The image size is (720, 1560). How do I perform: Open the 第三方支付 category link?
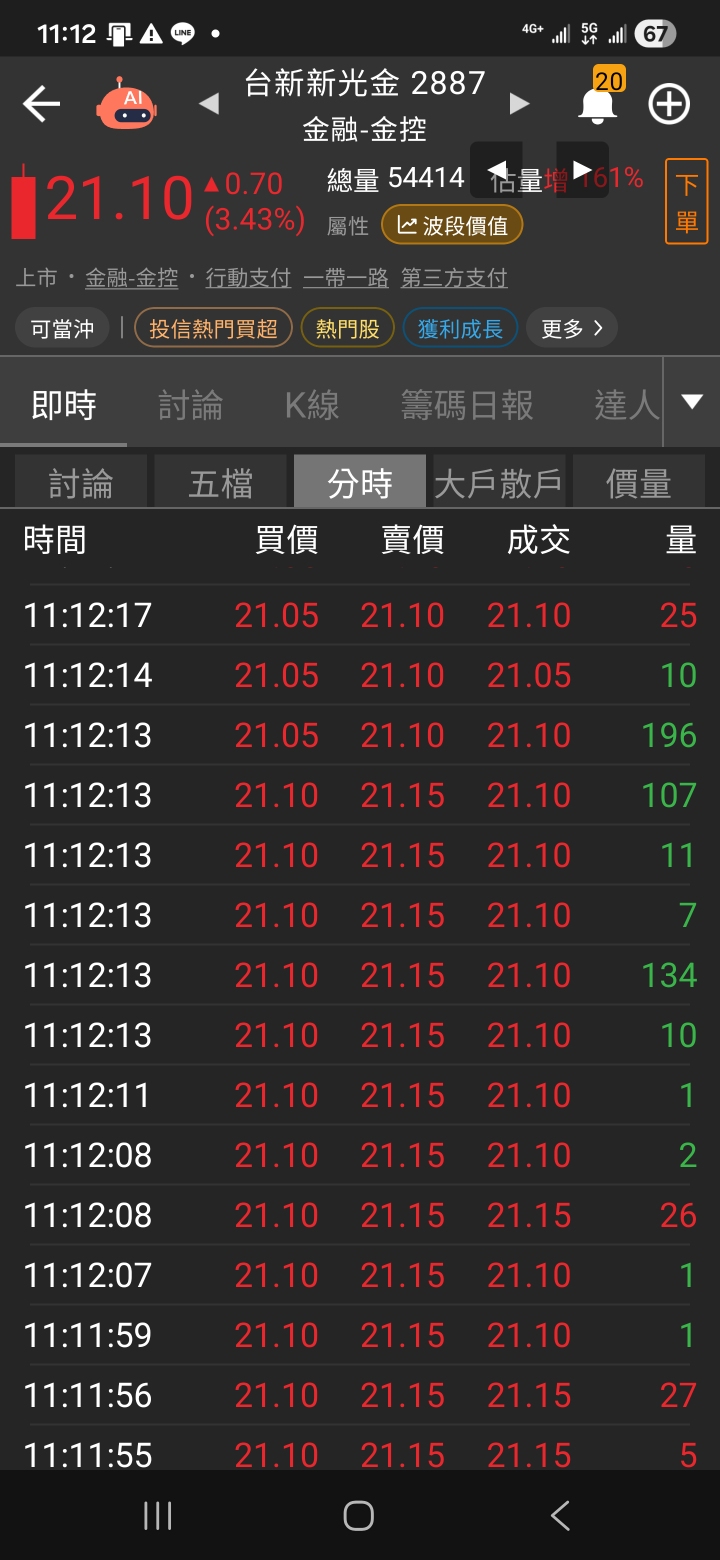pos(454,278)
